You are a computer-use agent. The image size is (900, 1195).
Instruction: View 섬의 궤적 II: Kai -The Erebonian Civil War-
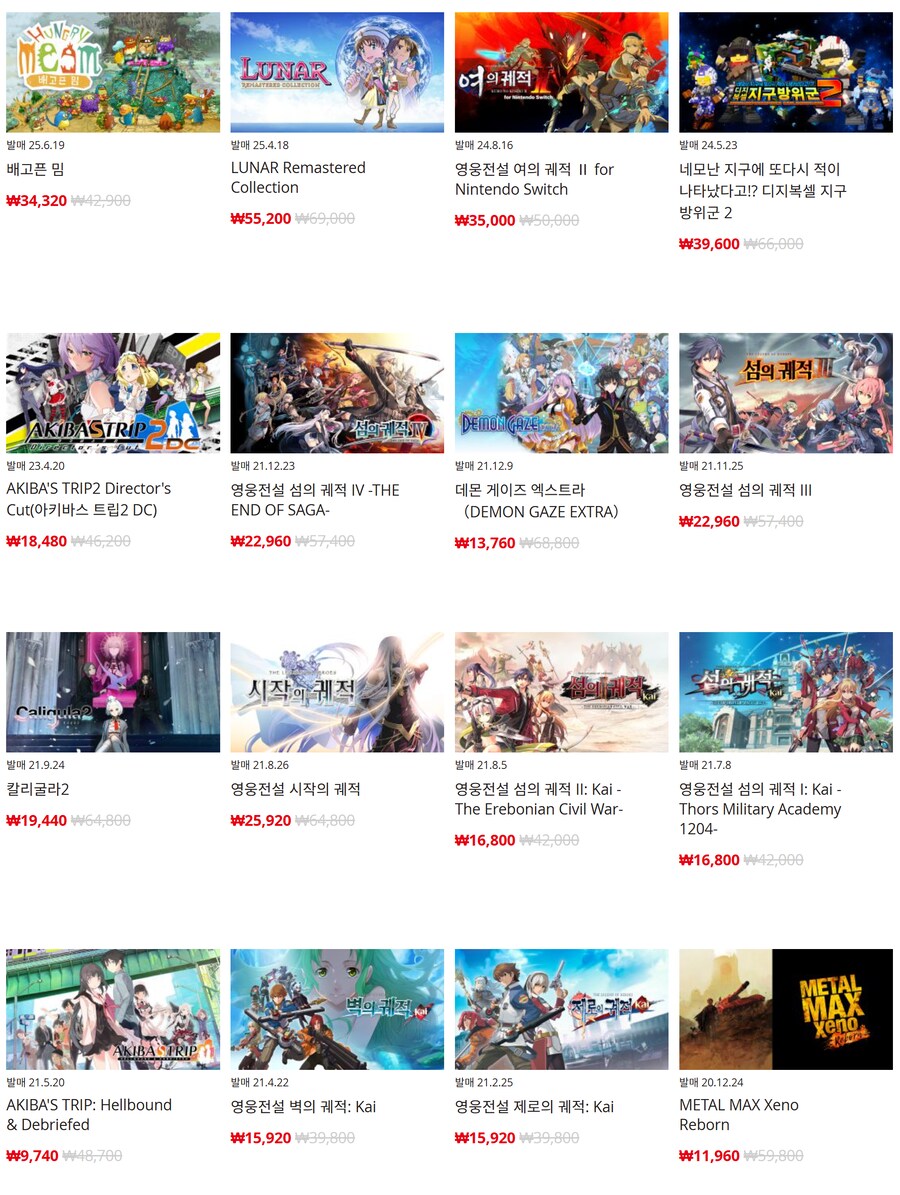pos(561,692)
